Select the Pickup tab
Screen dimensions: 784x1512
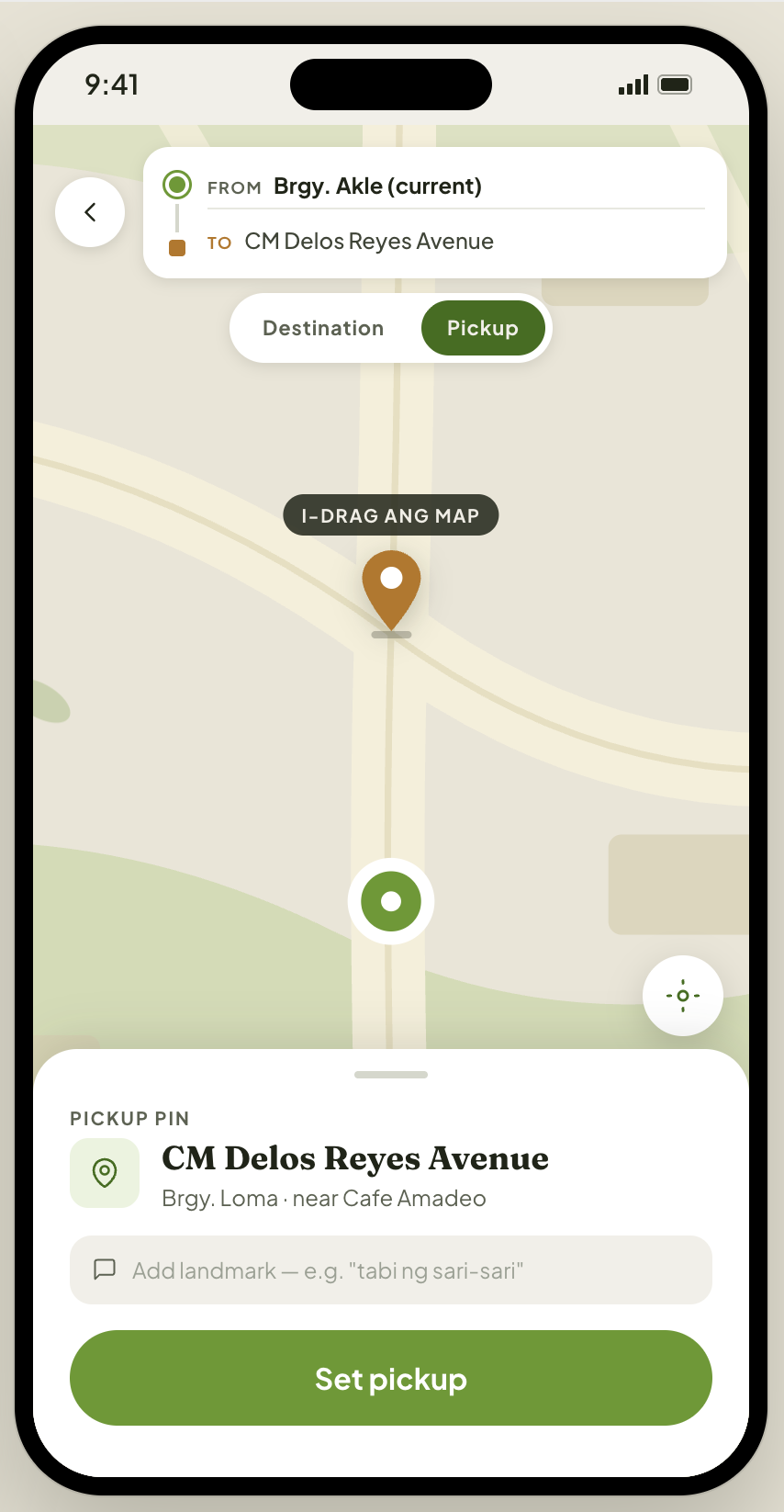tap(483, 328)
